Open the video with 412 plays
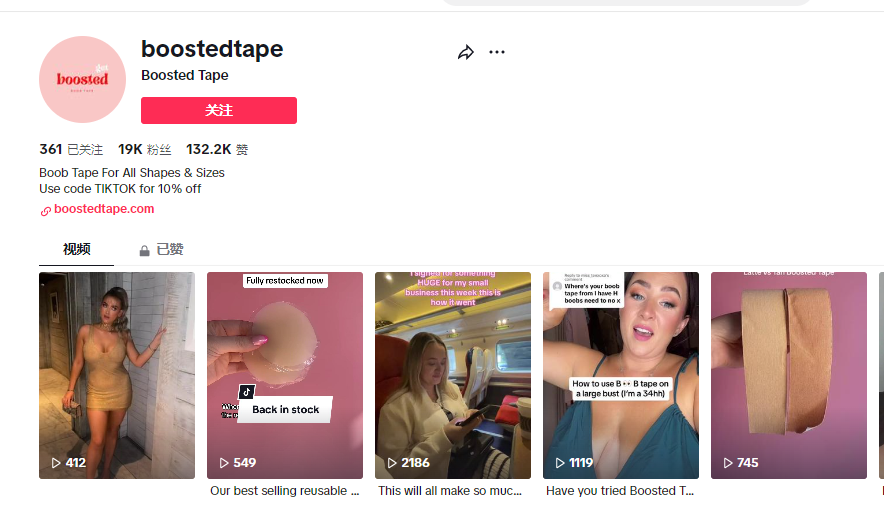The image size is (884, 512). tap(117, 375)
